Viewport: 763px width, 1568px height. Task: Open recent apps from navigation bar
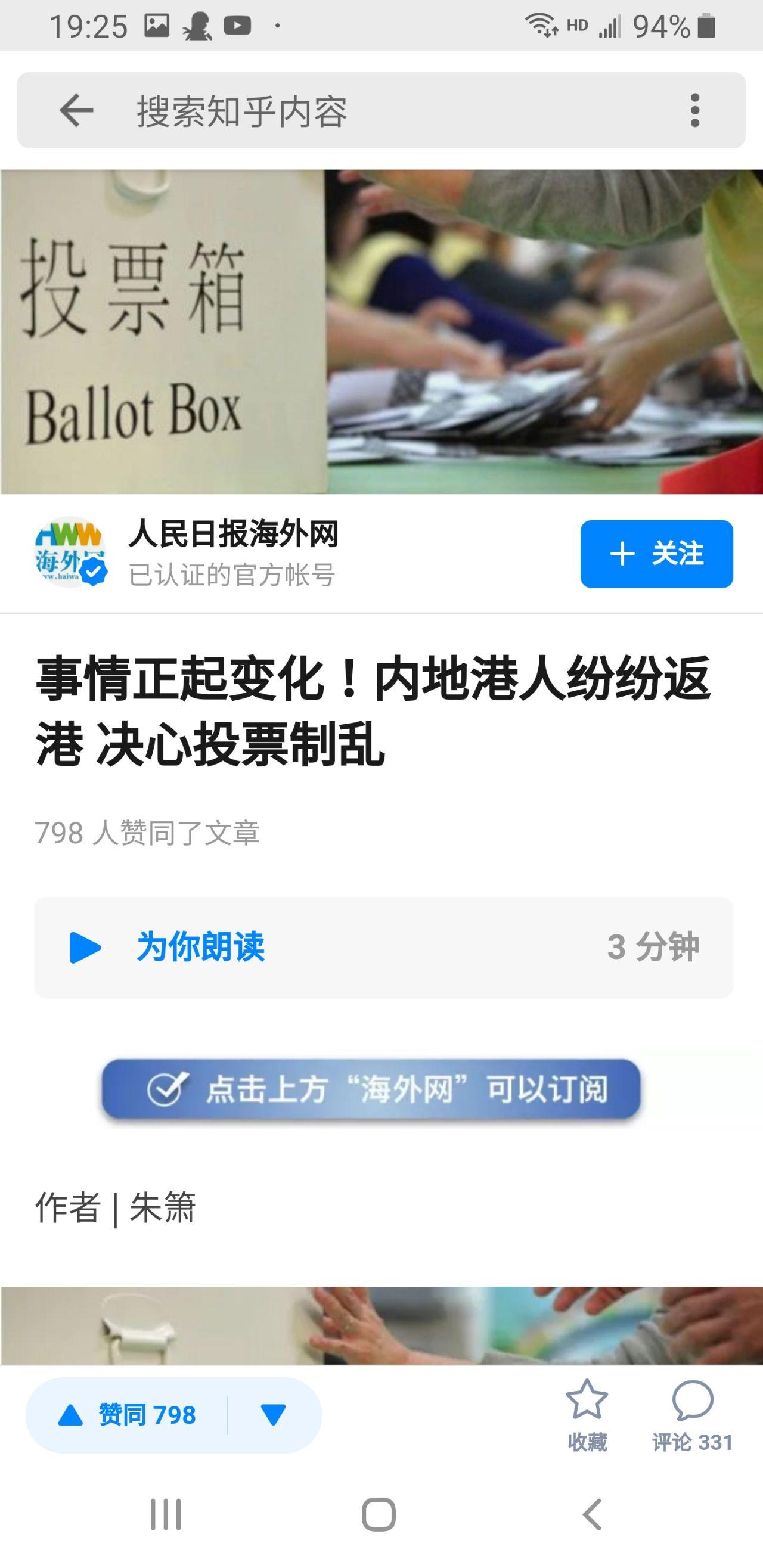[166, 1514]
